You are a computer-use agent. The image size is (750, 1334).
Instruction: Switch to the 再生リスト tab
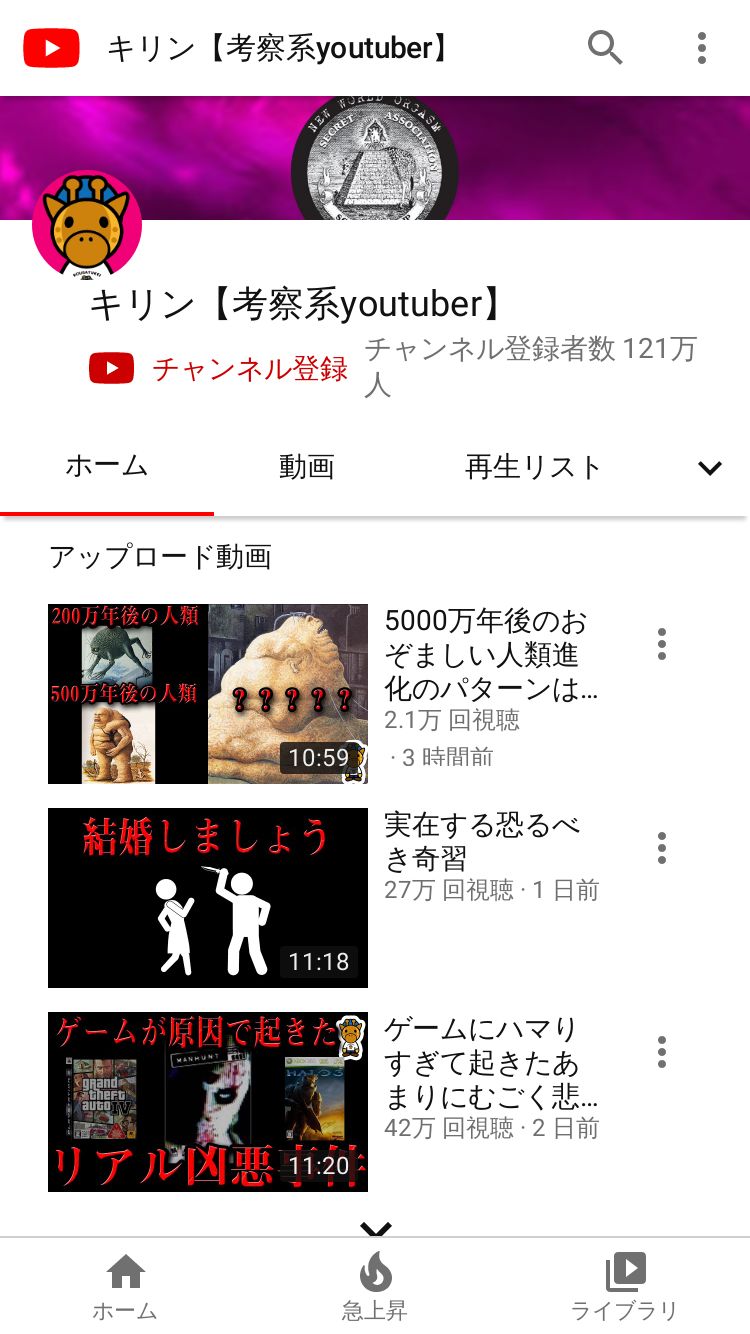(x=533, y=467)
